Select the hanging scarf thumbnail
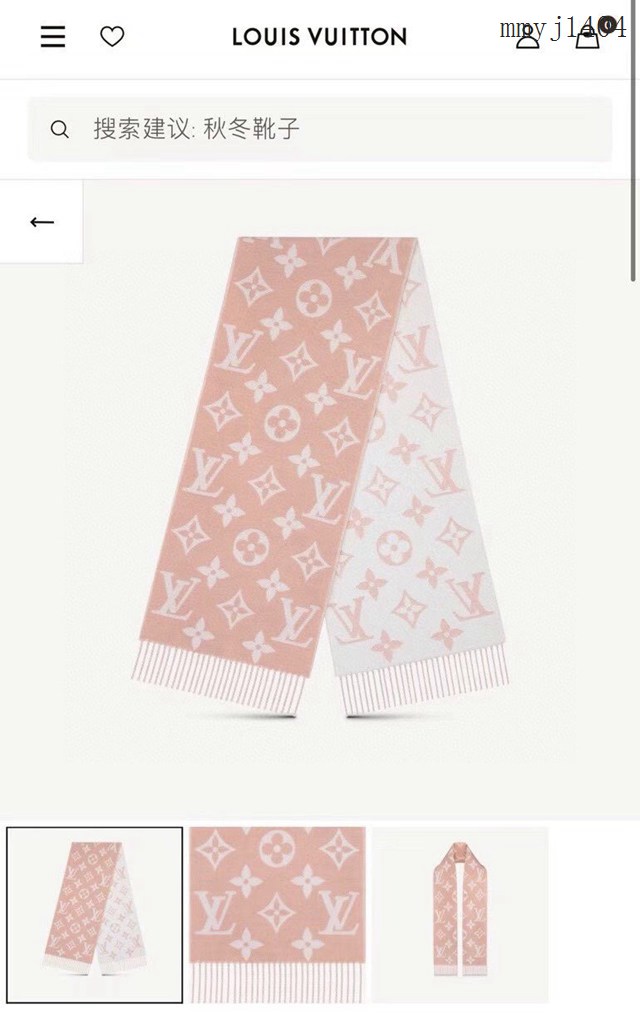 point(460,915)
